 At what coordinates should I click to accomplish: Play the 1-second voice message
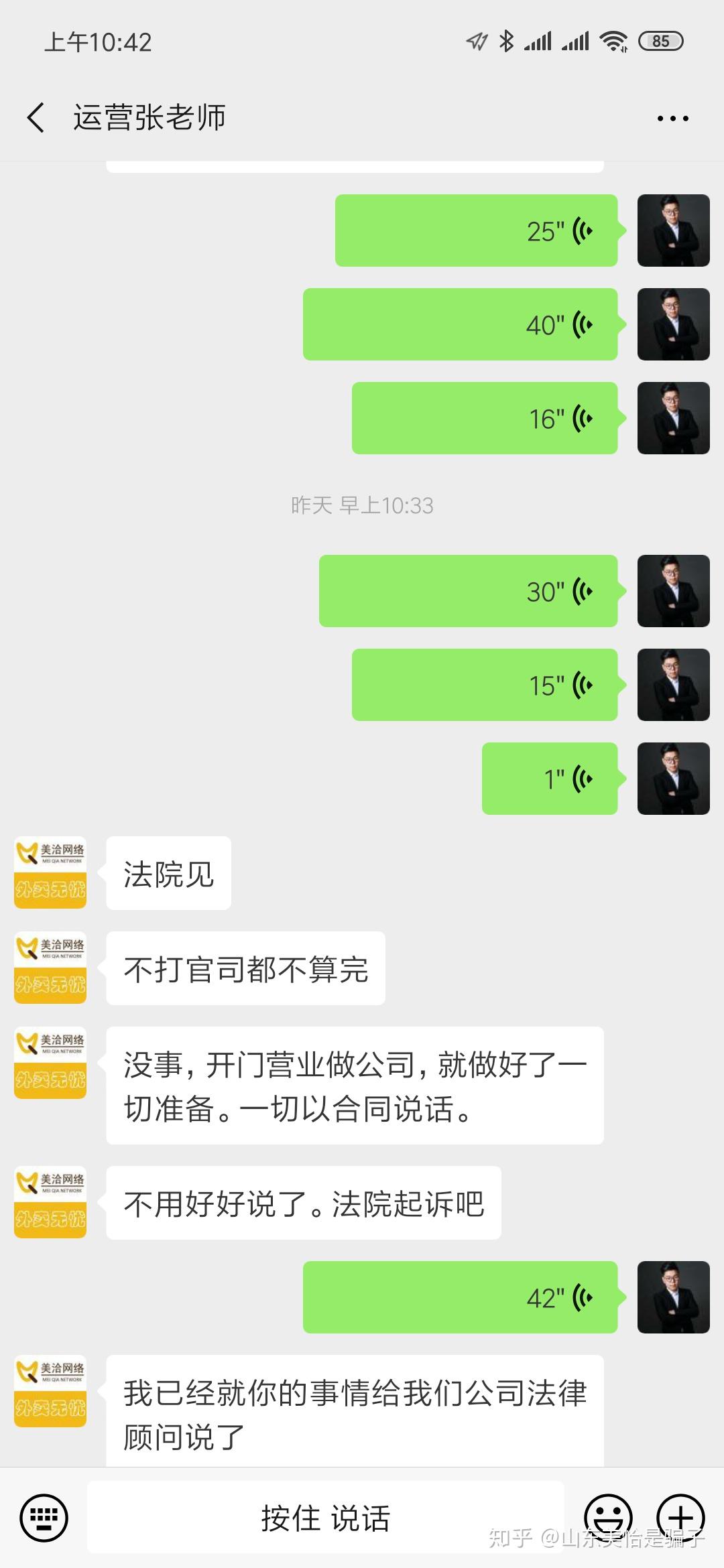point(549,779)
